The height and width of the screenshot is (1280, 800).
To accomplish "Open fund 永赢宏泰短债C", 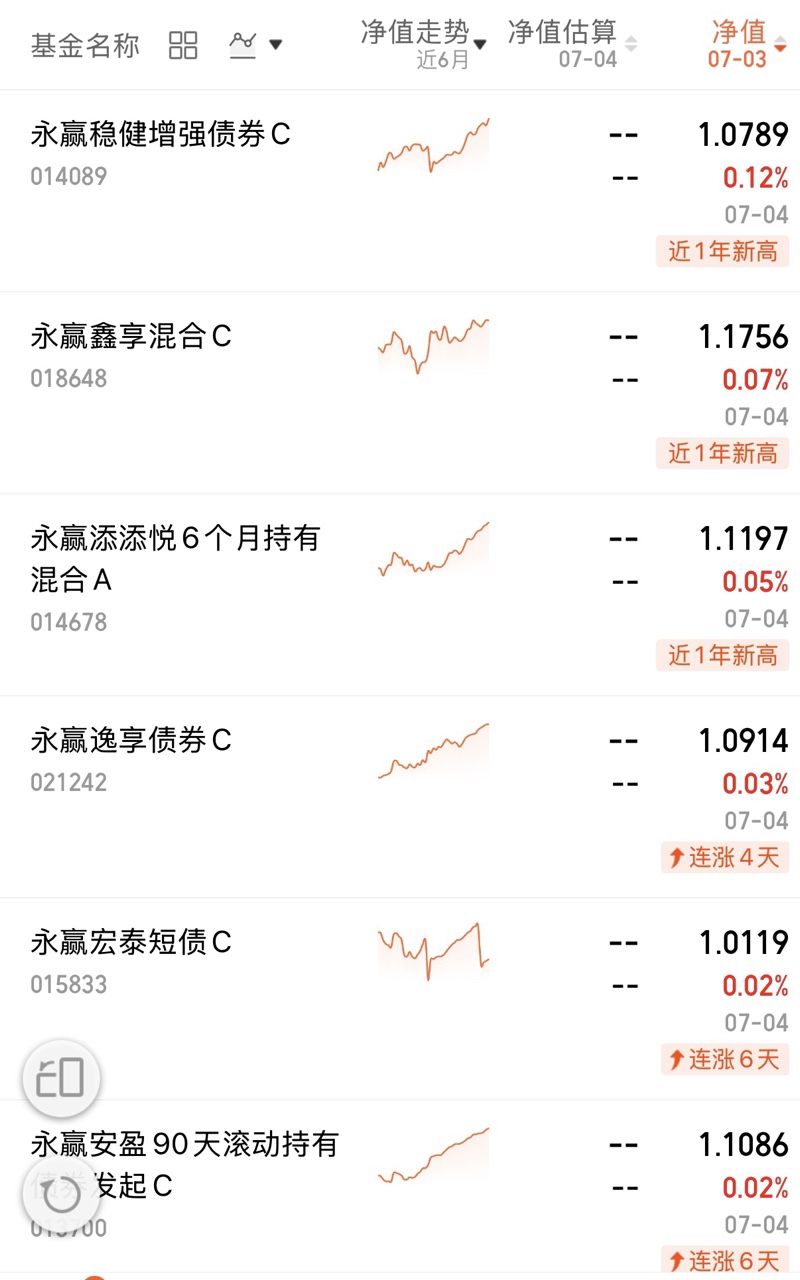I will pos(400,999).
